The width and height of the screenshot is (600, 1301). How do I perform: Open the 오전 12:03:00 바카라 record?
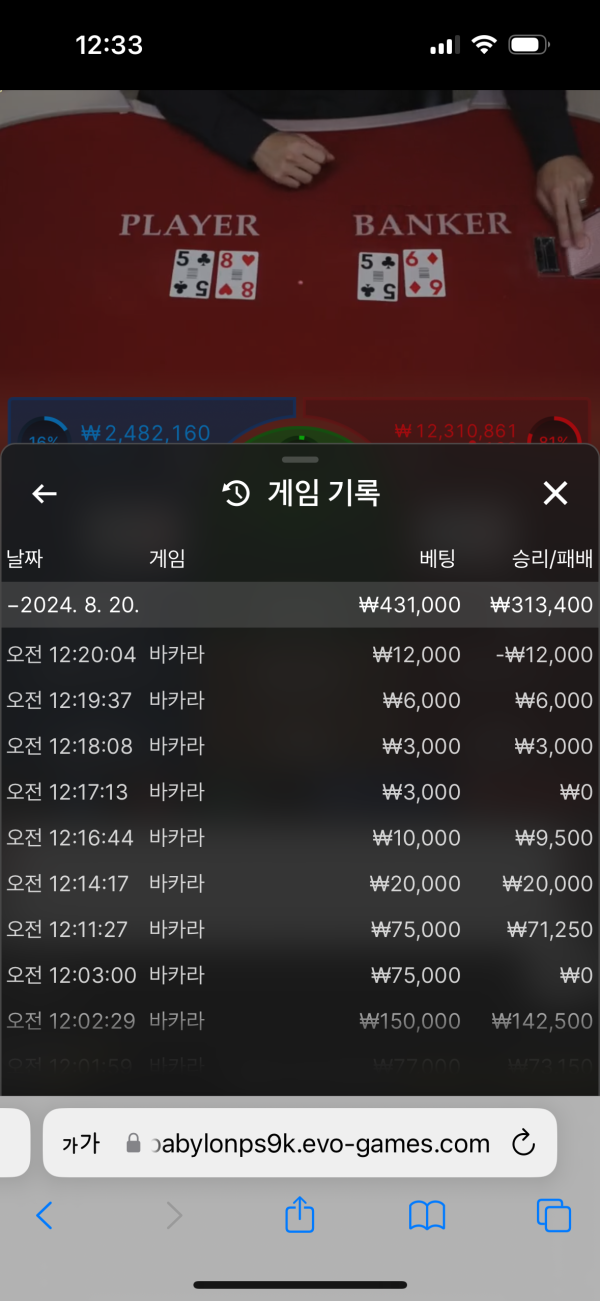[300, 975]
